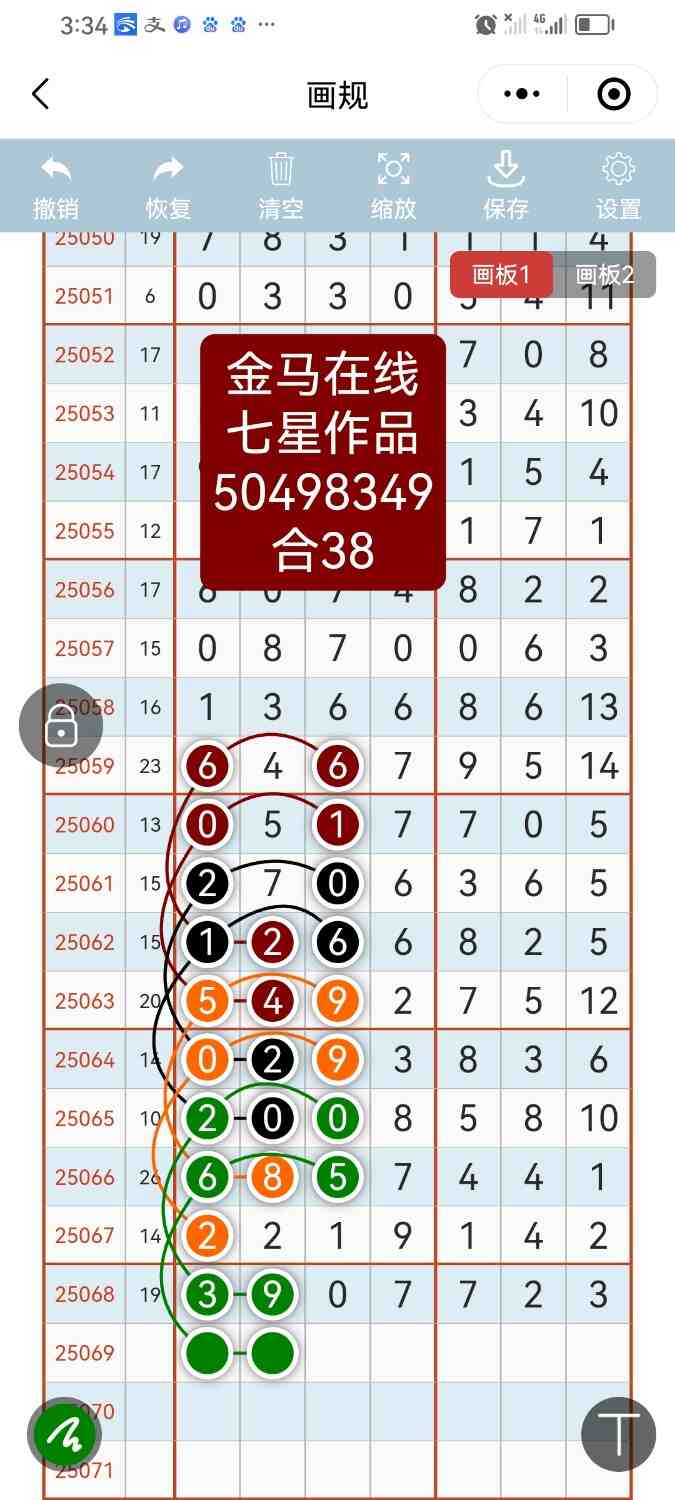Tap the 缩放 zoom tool
Image resolution: width=675 pixels, height=1500 pixels.
click(393, 186)
